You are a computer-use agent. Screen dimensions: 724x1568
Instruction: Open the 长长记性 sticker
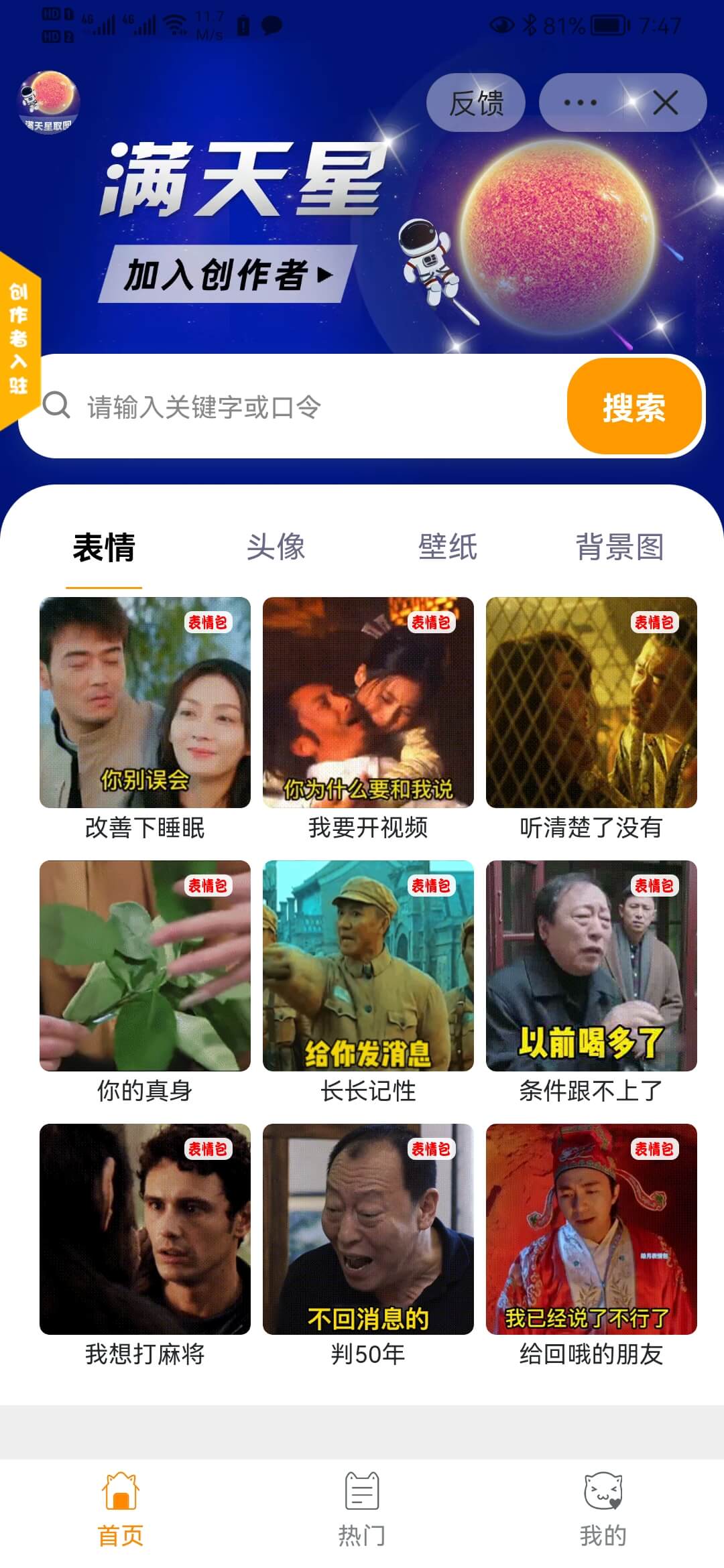click(368, 966)
